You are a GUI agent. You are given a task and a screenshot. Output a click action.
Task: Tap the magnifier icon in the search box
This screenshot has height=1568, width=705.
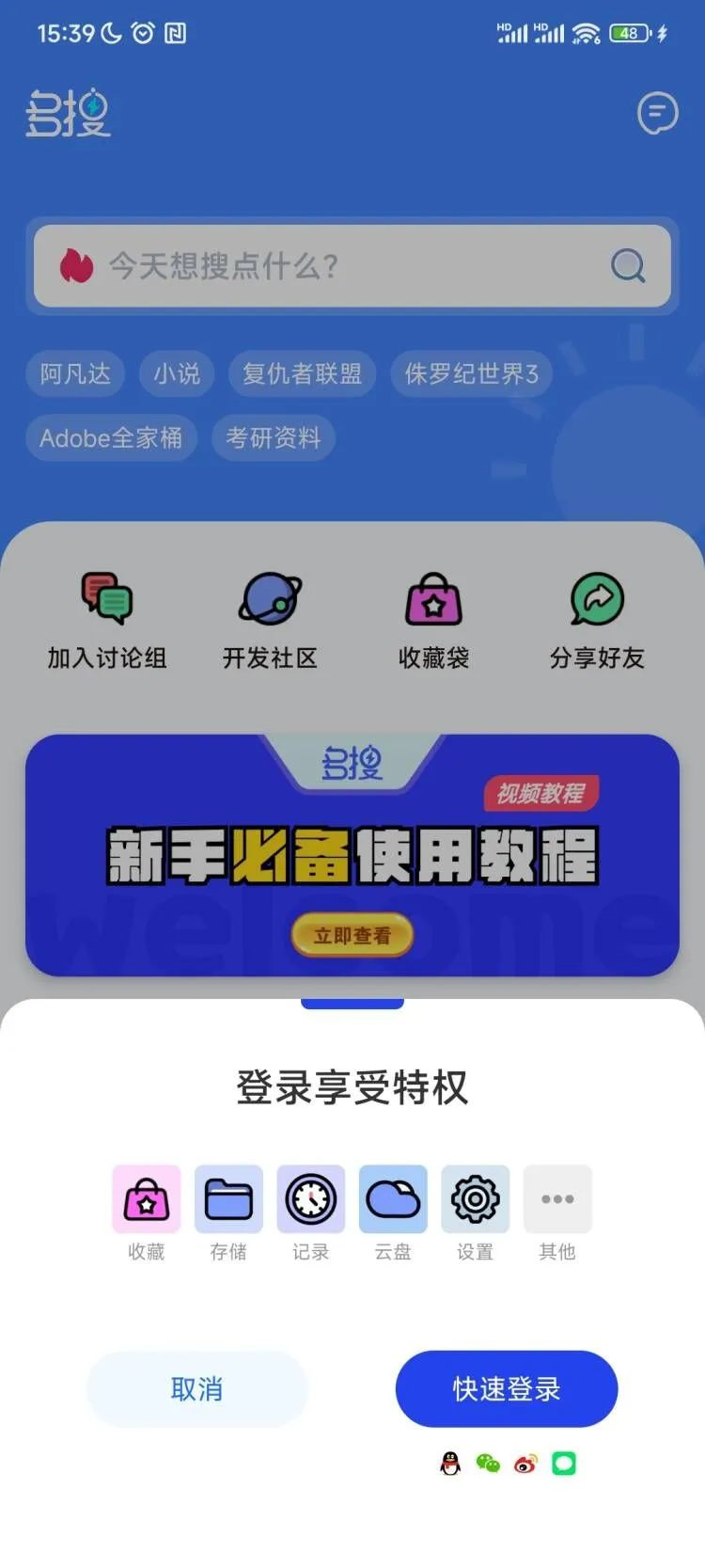627,266
